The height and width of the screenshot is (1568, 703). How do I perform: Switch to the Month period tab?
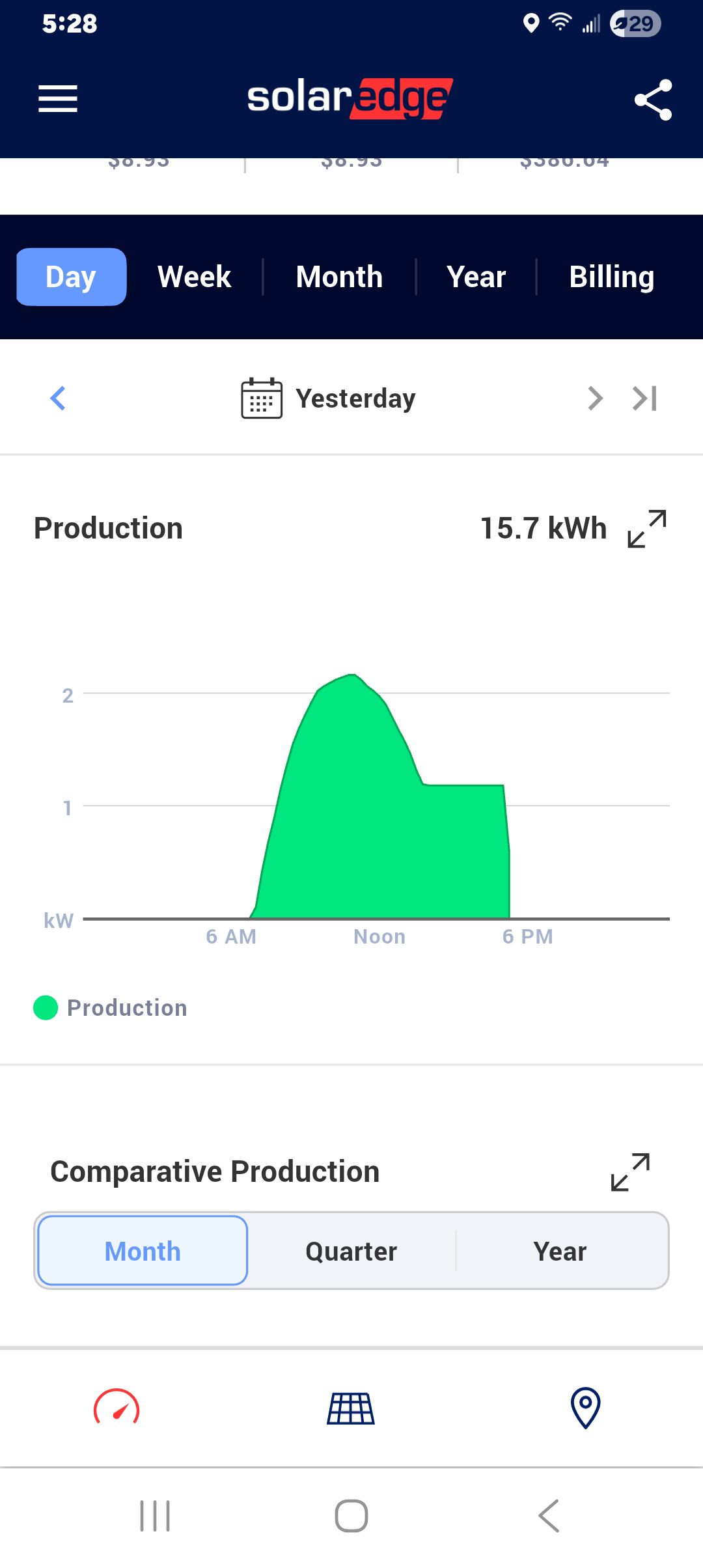(339, 277)
